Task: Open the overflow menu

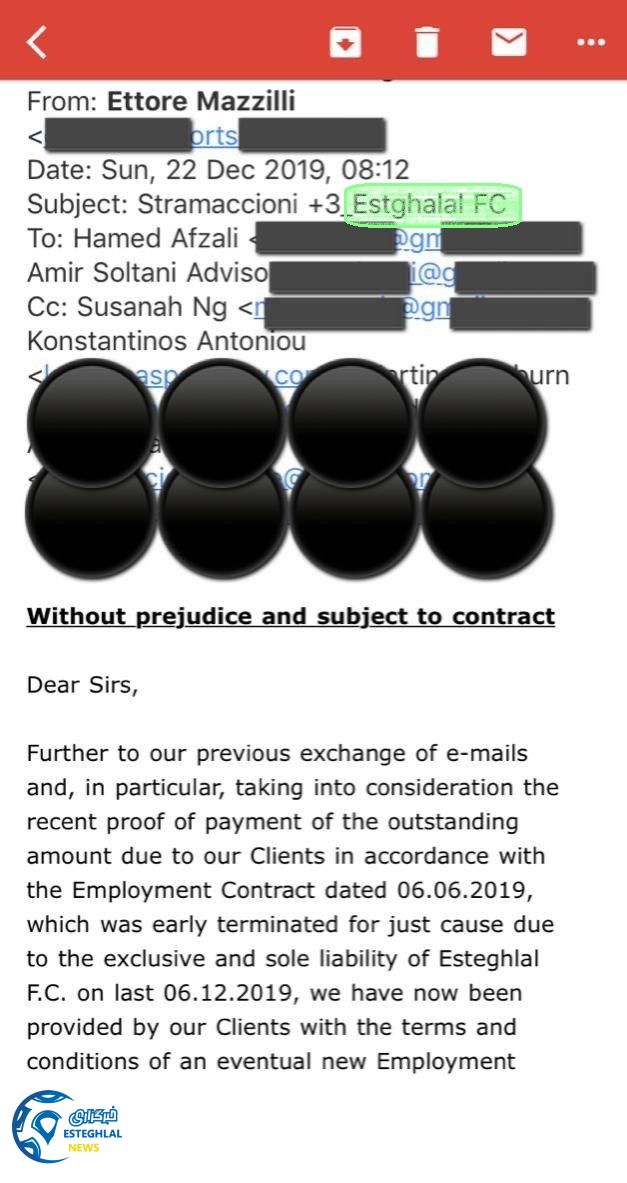Action: [x=591, y=42]
